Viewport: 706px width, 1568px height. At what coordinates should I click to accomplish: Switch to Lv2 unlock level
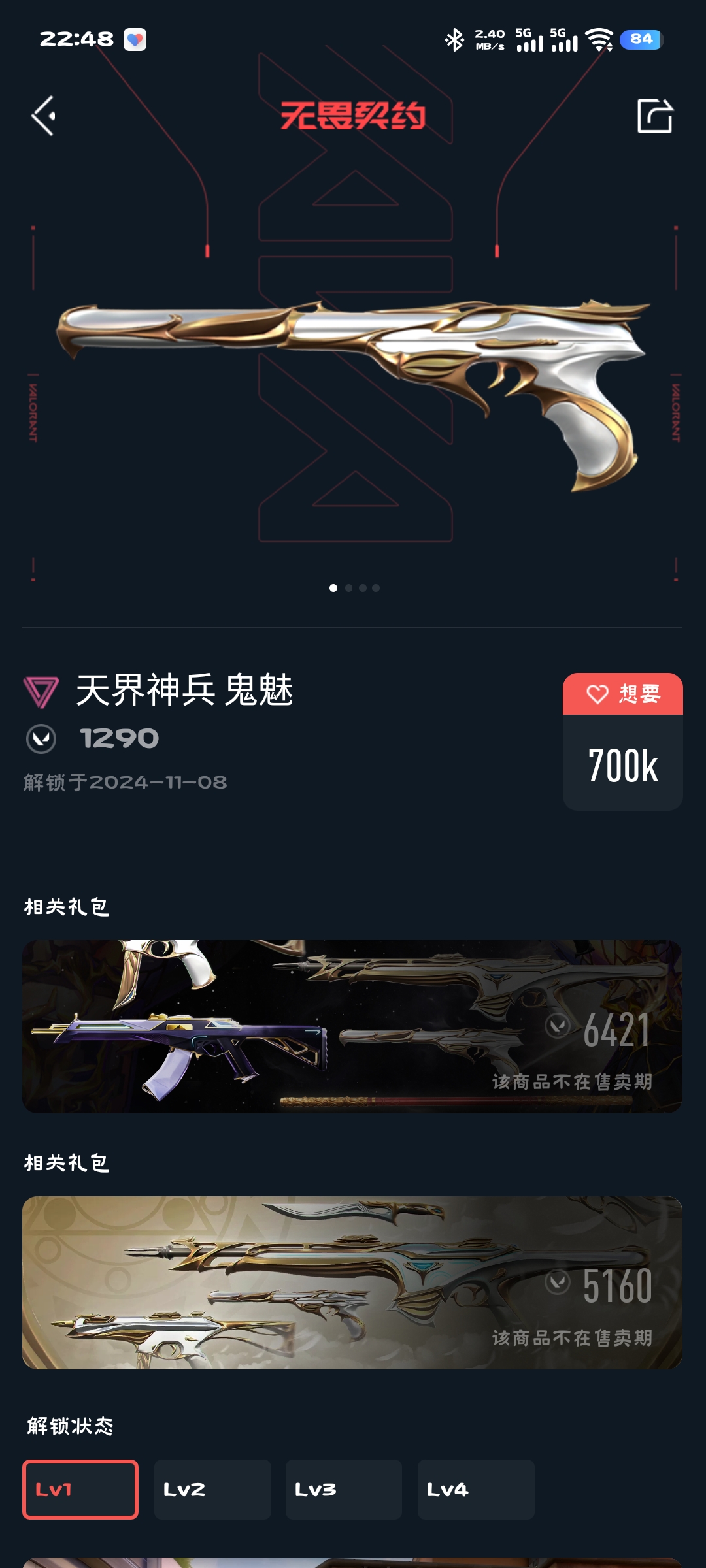(212, 1489)
